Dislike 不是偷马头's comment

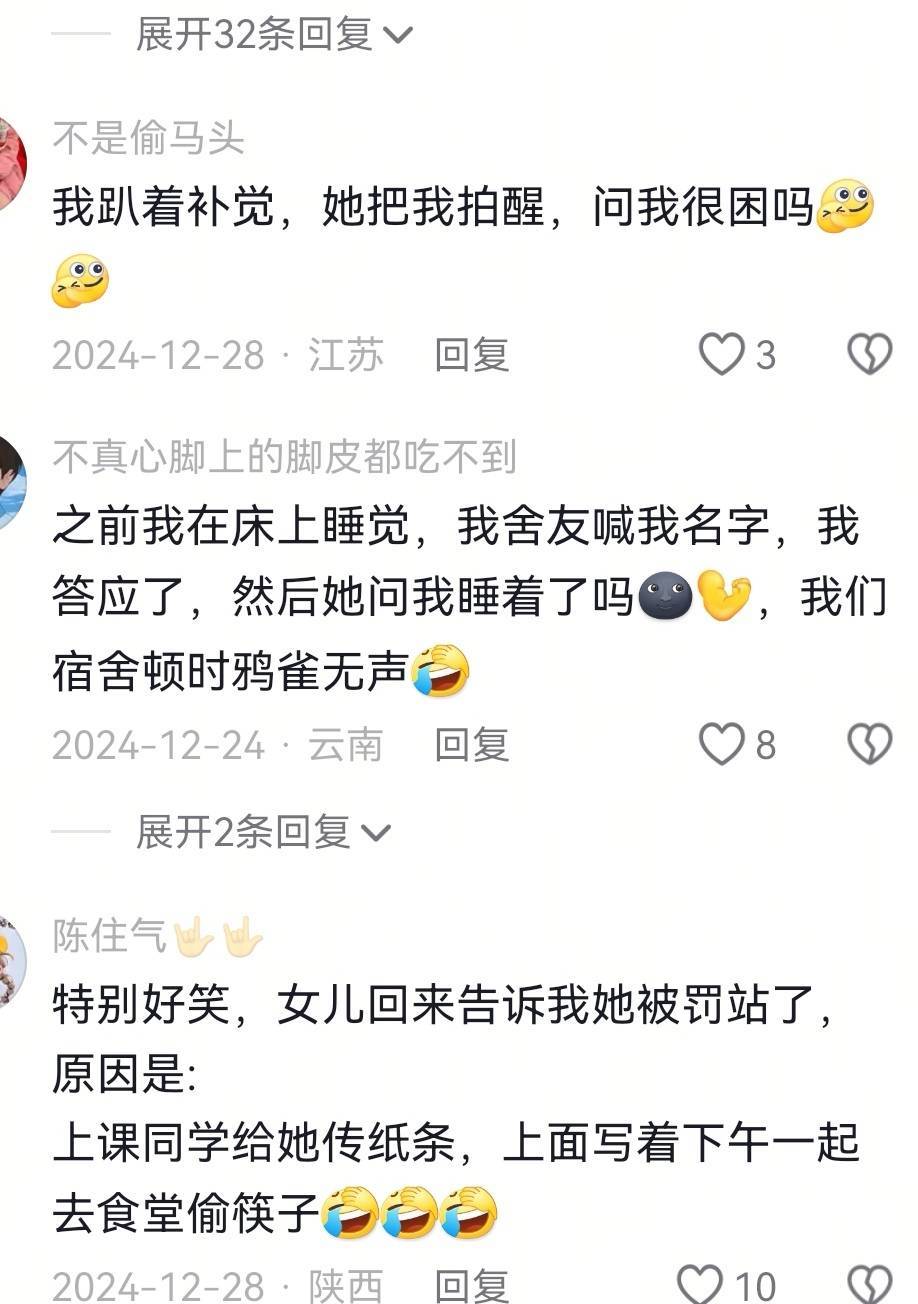point(869,355)
